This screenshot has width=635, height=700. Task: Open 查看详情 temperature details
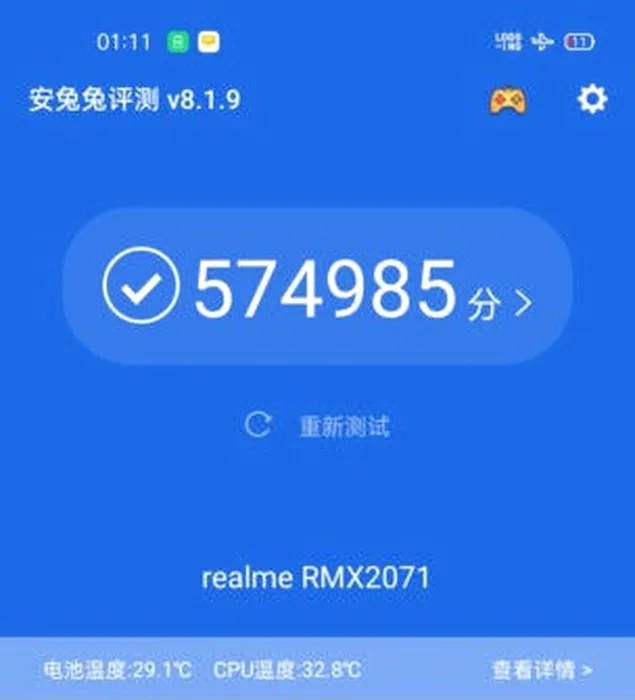(542, 669)
